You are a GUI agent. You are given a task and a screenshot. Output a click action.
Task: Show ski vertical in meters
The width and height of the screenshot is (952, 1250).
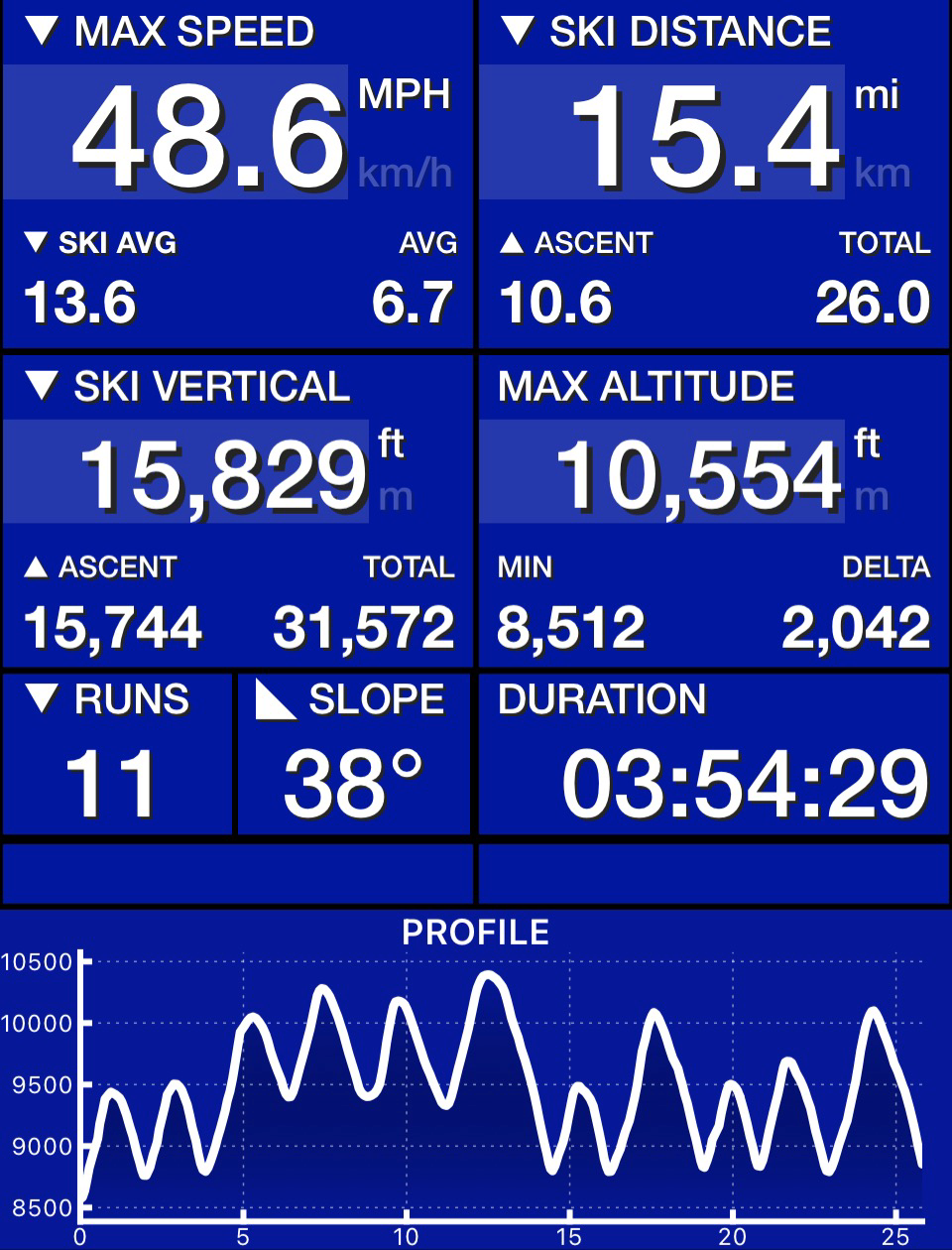click(x=395, y=496)
